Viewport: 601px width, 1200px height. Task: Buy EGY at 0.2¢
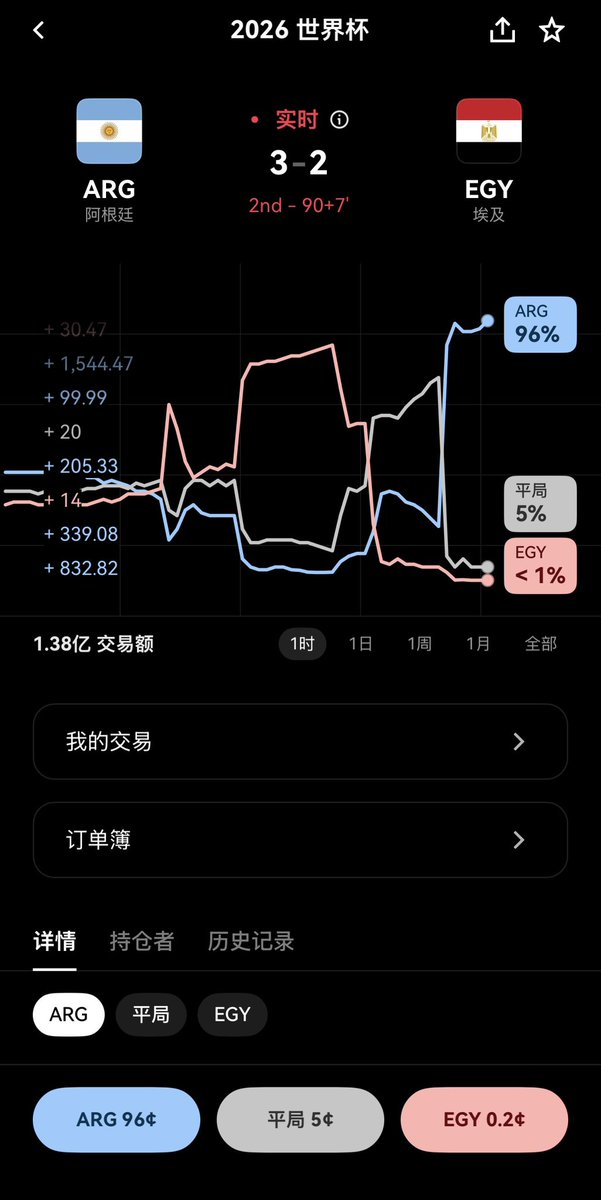(x=484, y=1120)
